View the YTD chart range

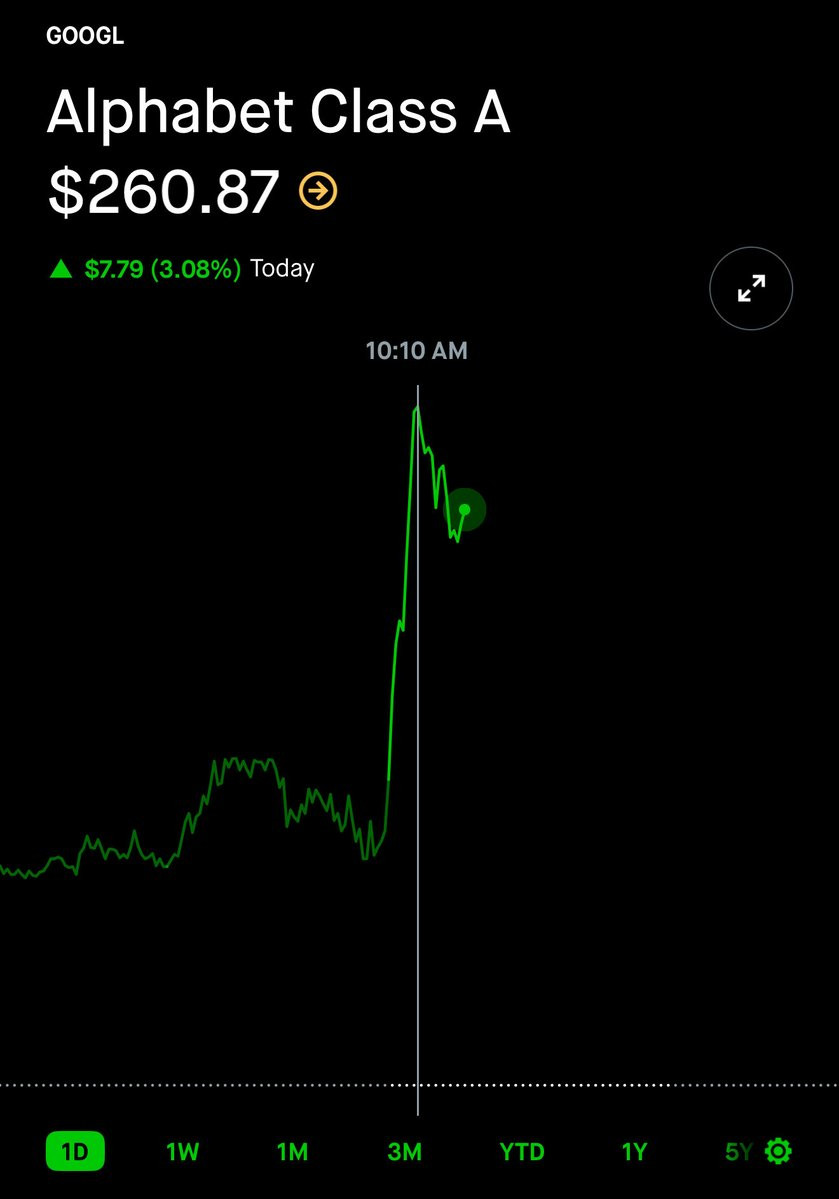pyautogui.click(x=522, y=1152)
